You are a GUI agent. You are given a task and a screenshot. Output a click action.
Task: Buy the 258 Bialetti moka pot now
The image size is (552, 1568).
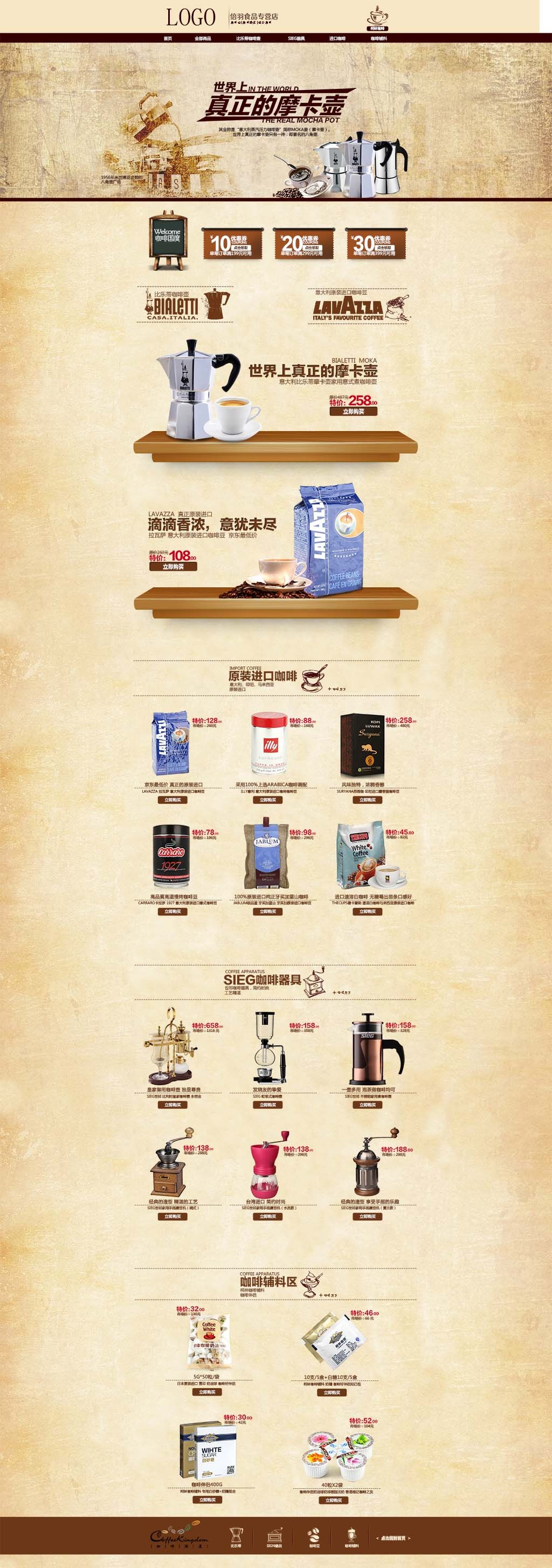[354, 412]
